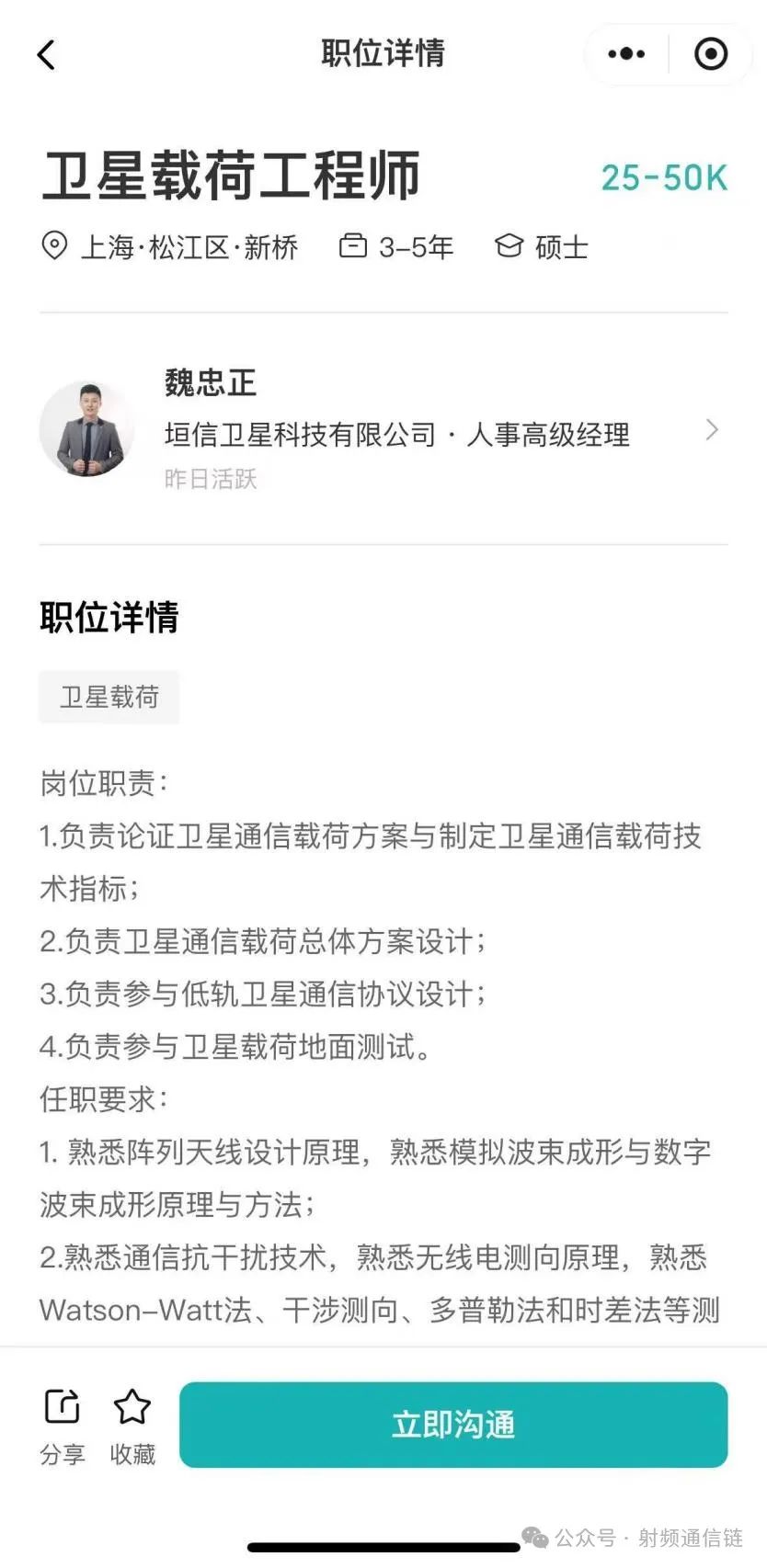Close the mini program with the circle button
This screenshot has width=767, height=1568.
710,54
